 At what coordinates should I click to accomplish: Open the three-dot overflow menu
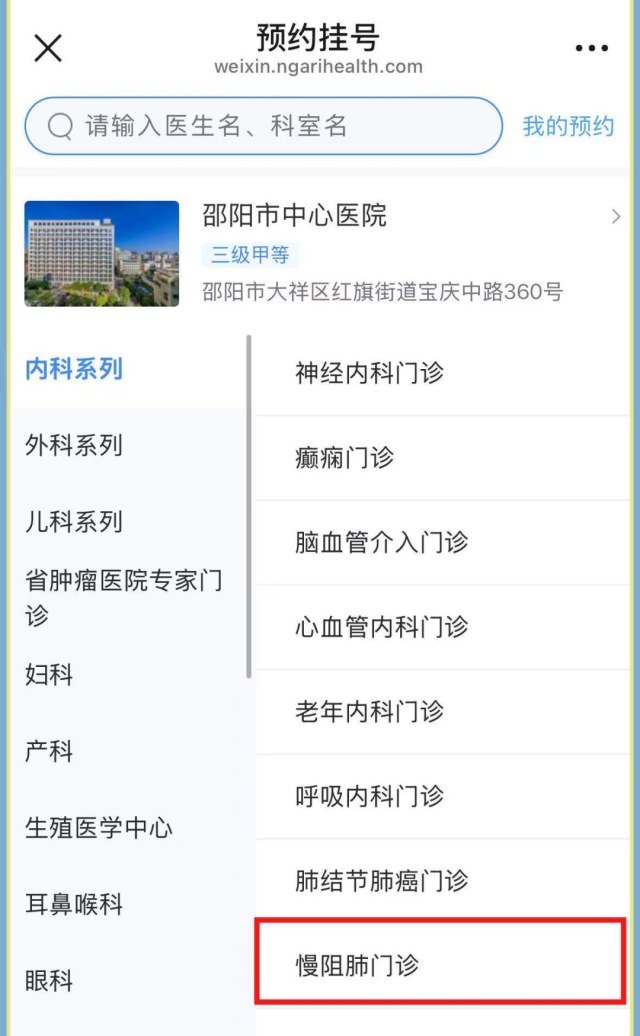[591, 48]
